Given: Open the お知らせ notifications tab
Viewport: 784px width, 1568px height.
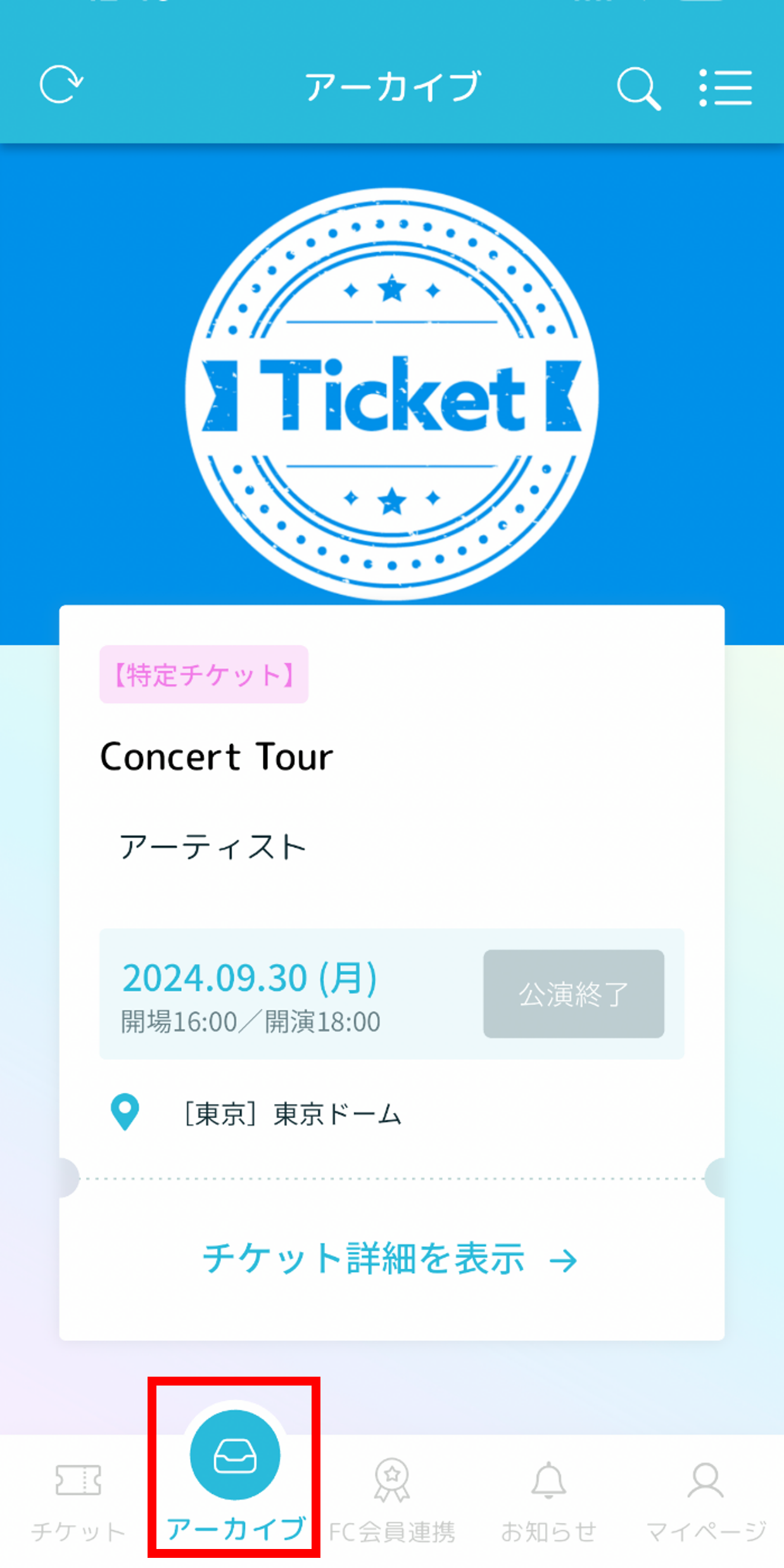Looking at the screenshot, I should tap(548, 1500).
